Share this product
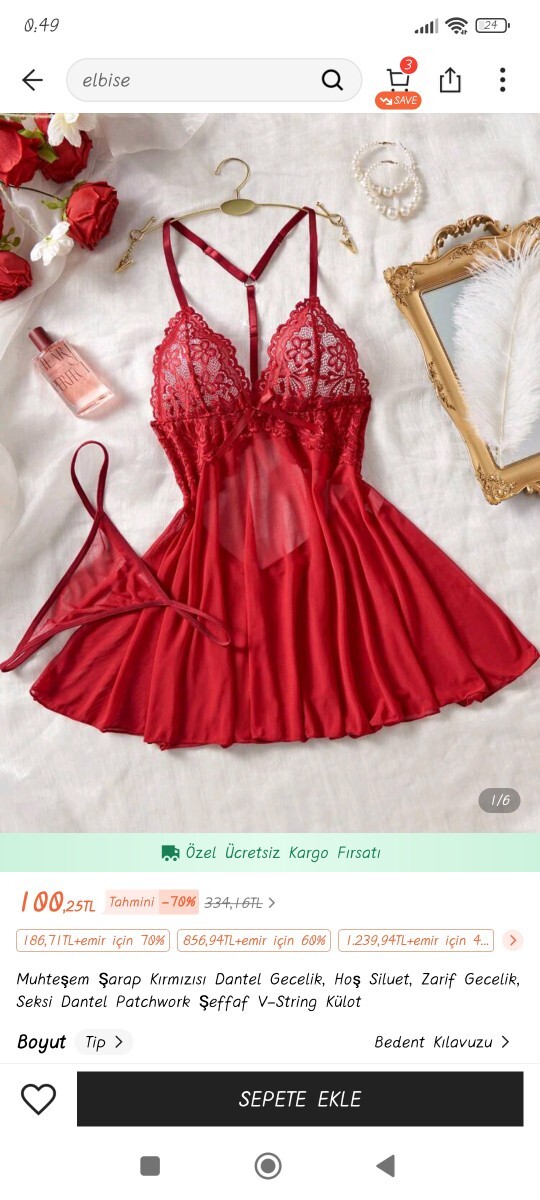Screen dimensions: 540x1200 450,80
